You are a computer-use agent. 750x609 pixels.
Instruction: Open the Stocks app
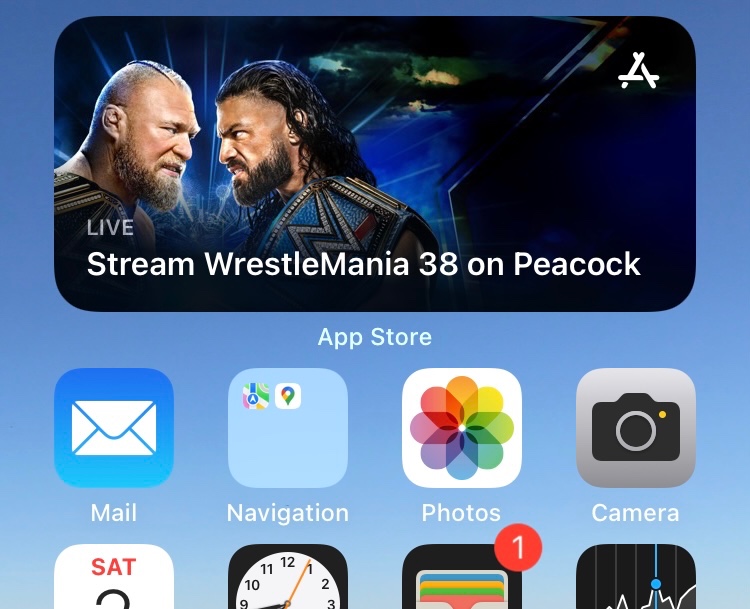[635, 580]
